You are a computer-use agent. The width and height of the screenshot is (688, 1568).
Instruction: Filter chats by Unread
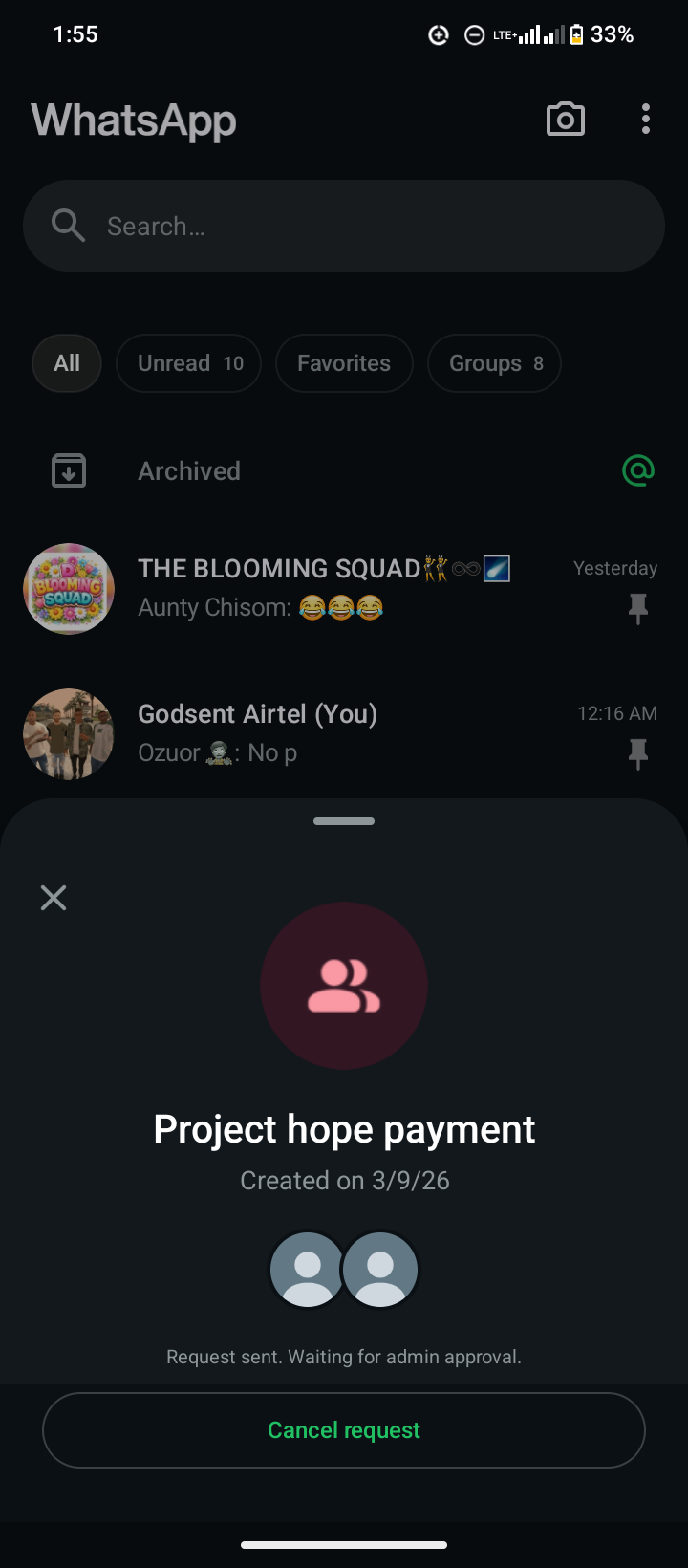click(189, 363)
